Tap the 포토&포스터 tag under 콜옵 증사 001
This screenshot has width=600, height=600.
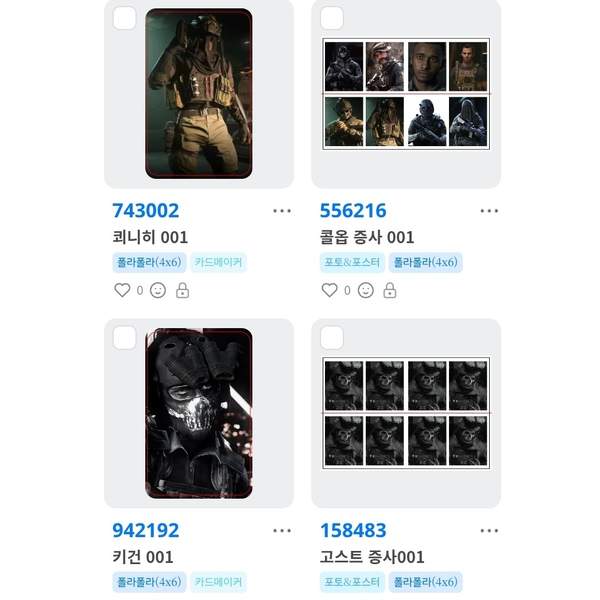tap(352, 263)
